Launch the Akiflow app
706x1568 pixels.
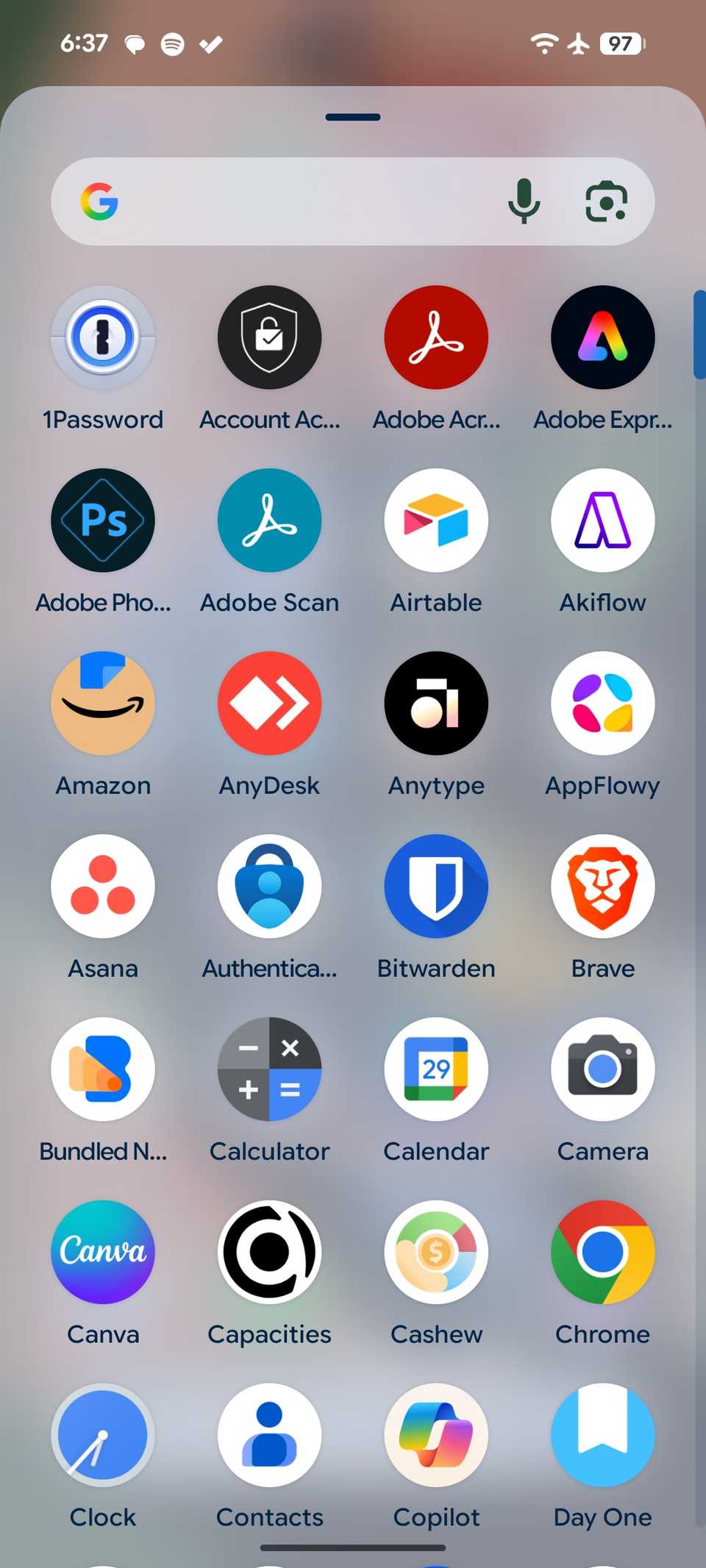pos(602,520)
